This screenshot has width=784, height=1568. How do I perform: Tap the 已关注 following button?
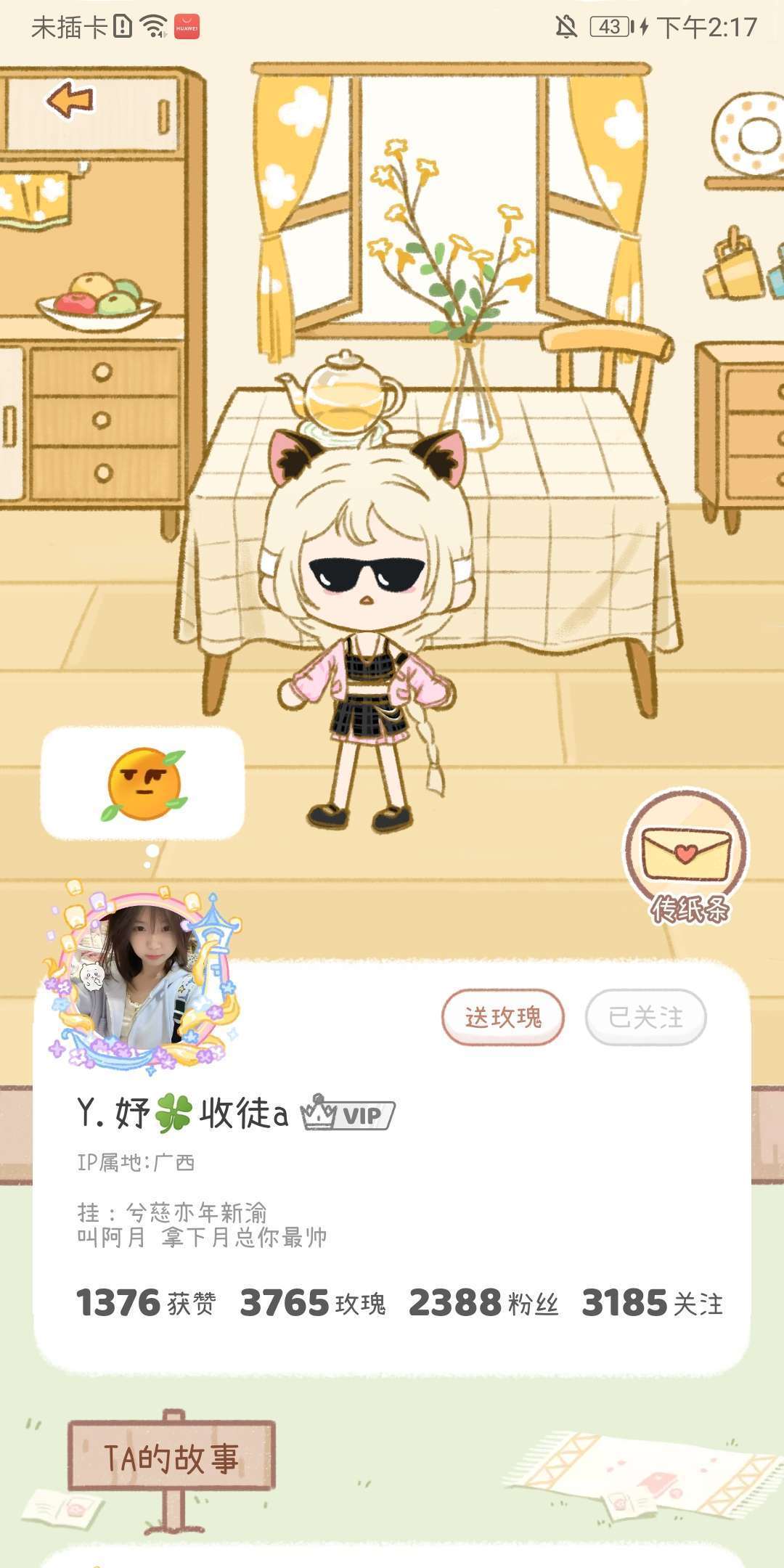[645, 1017]
